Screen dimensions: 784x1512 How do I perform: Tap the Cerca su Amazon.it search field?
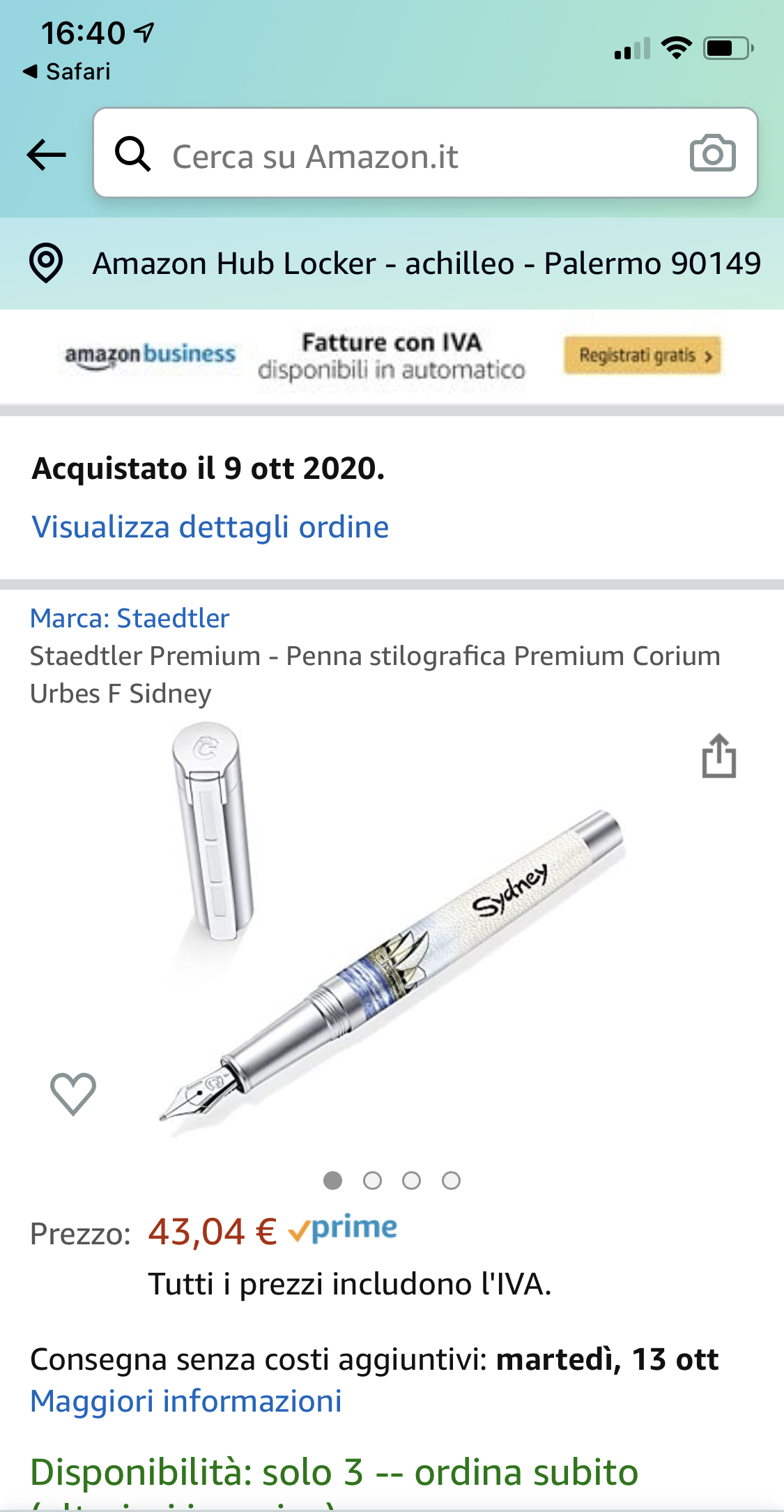tap(404, 155)
